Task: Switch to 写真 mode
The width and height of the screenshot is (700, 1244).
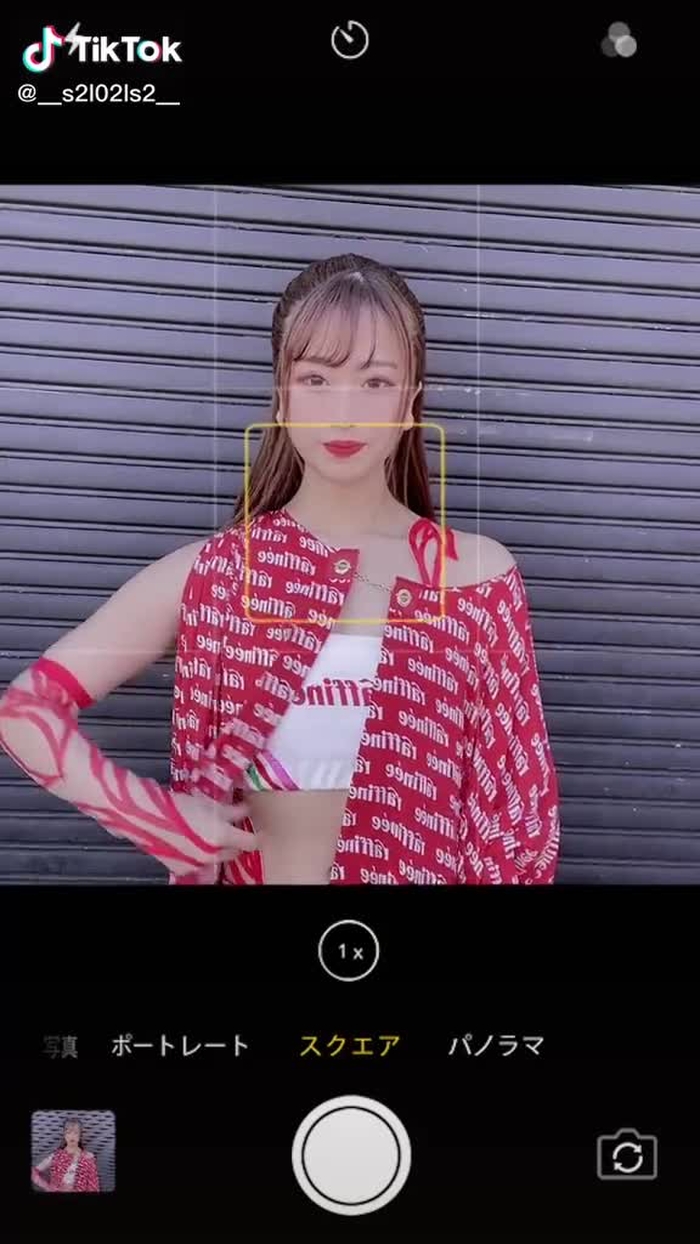Action: pyautogui.click(x=62, y=1046)
